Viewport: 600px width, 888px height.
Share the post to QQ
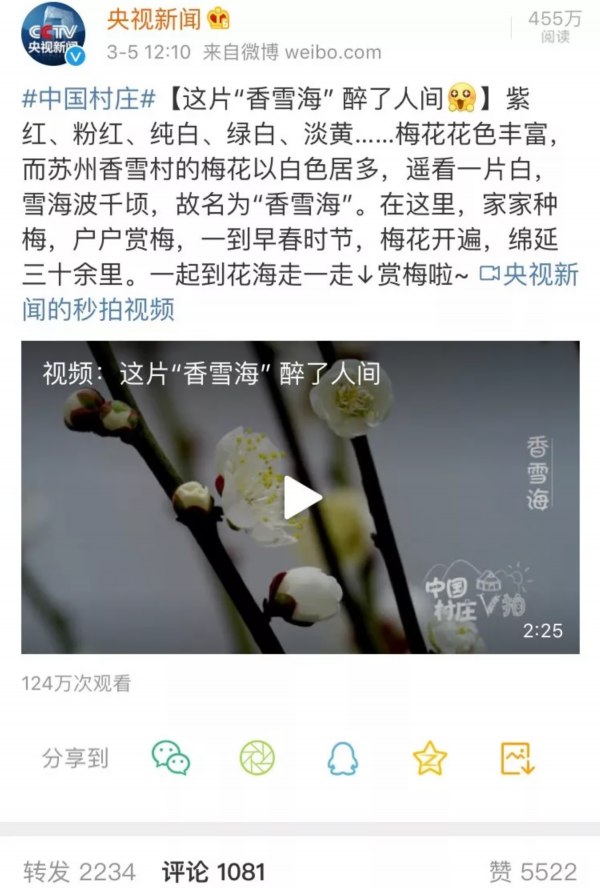[343, 758]
